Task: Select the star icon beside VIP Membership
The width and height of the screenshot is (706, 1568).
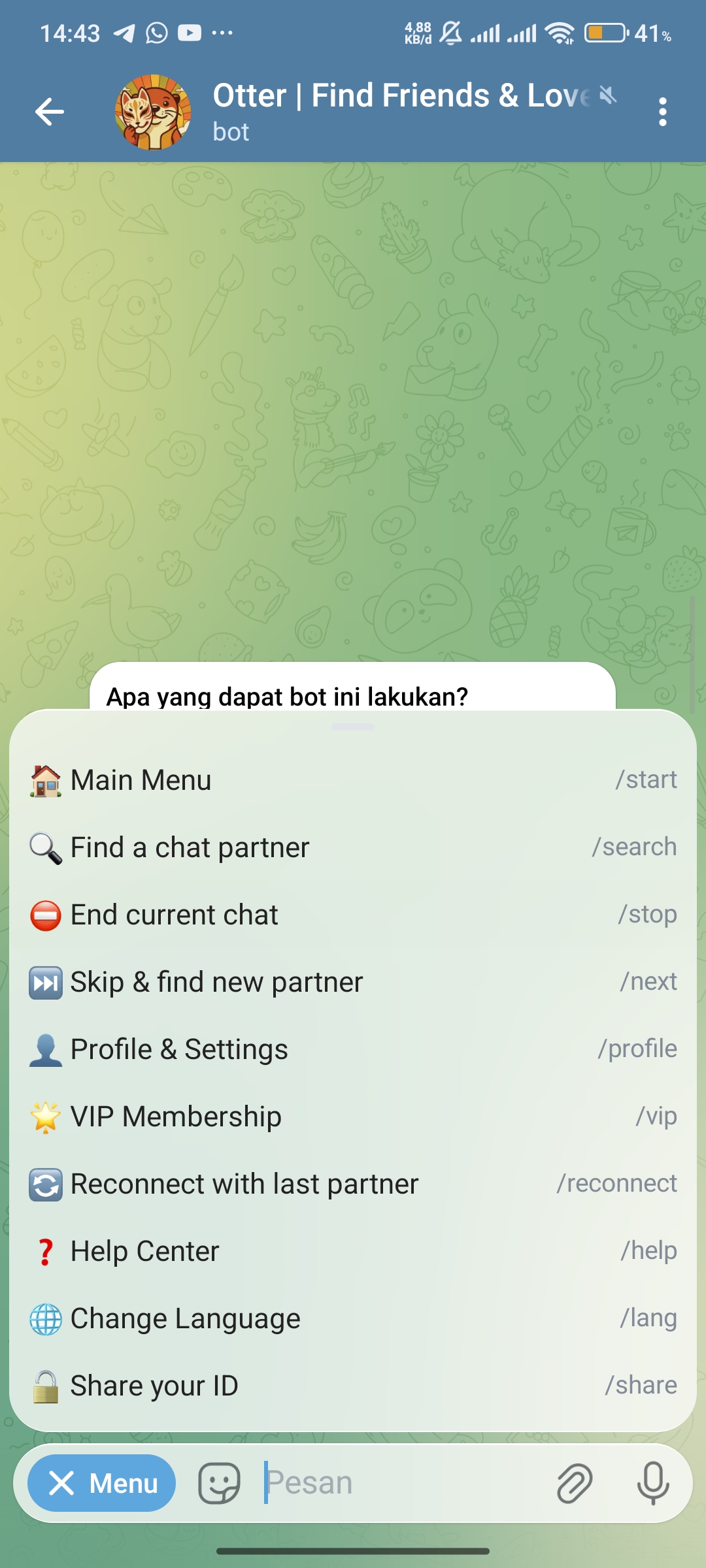Action: (x=44, y=1116)
